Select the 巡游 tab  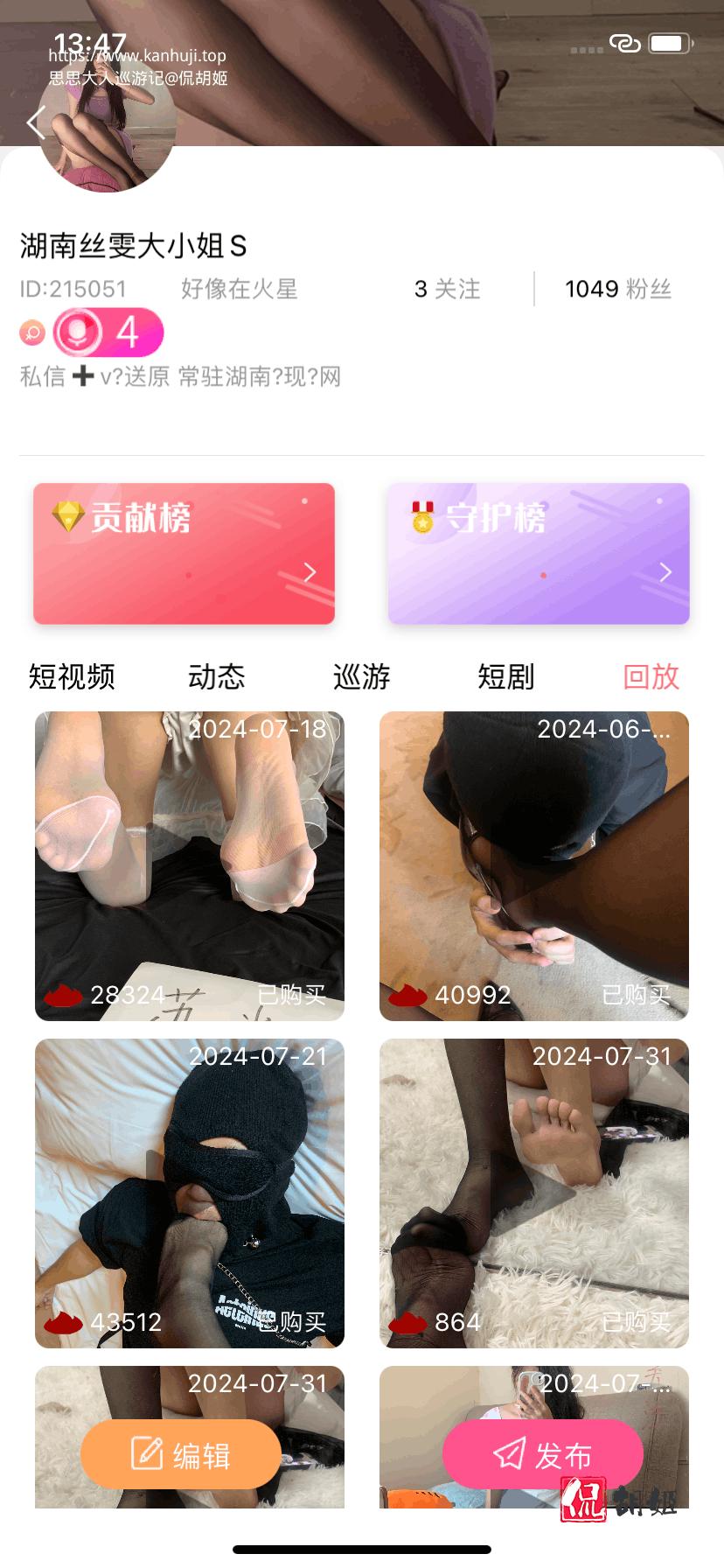tap(361, 676)
